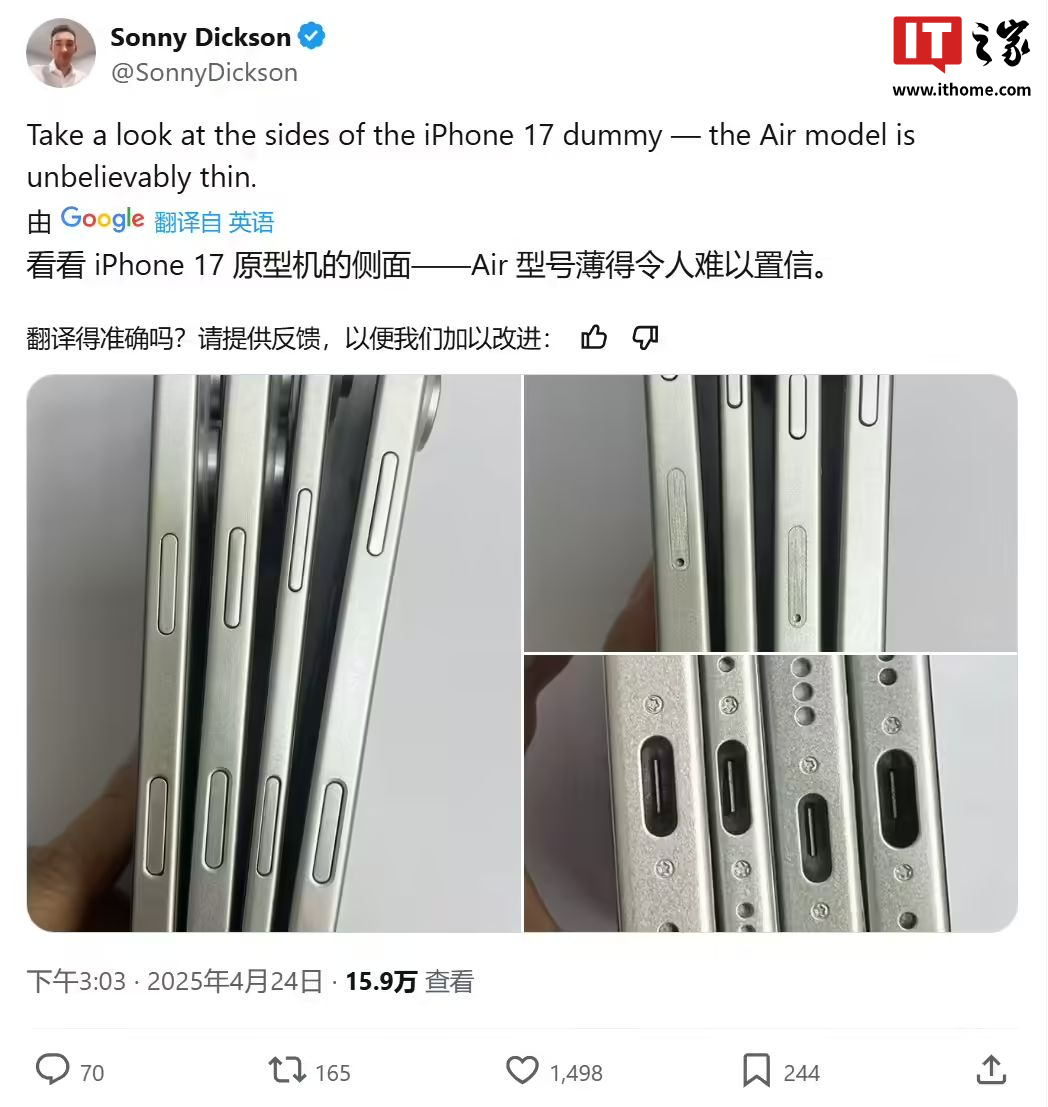
Task: Bookmark this post with 244 saves
Action: [x=757, y=1071]
